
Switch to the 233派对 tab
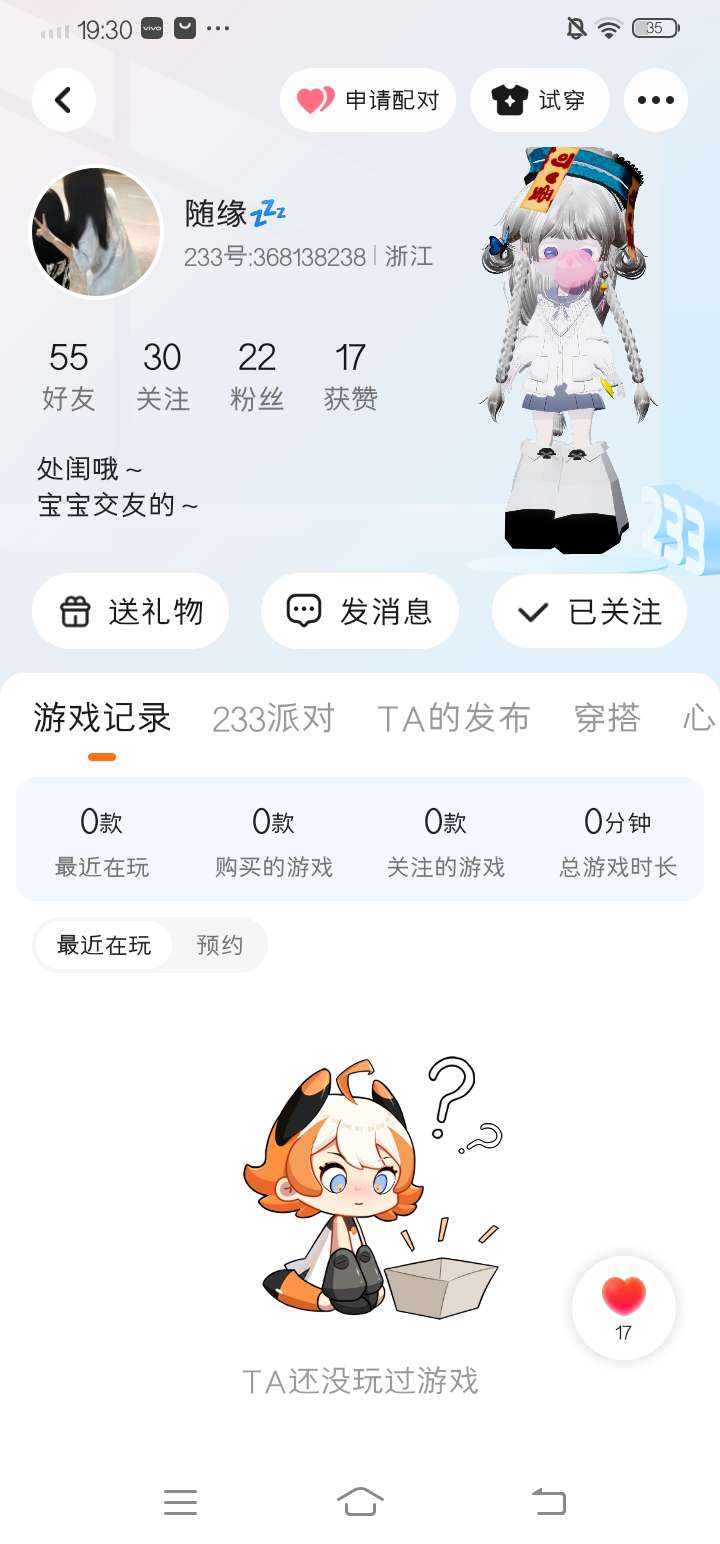click(273, 718)
